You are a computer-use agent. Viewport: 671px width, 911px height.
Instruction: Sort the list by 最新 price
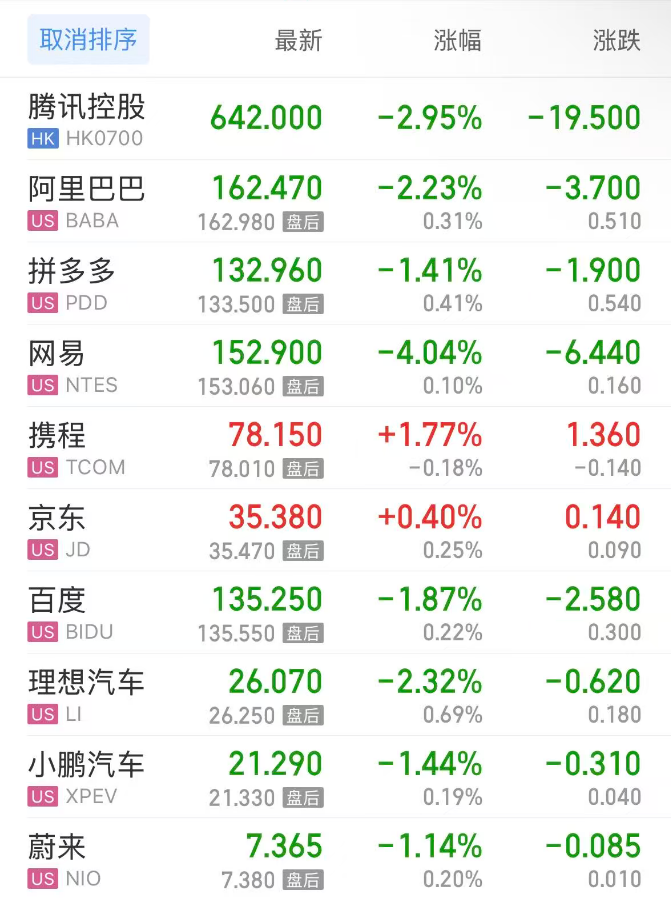(298, 41)
